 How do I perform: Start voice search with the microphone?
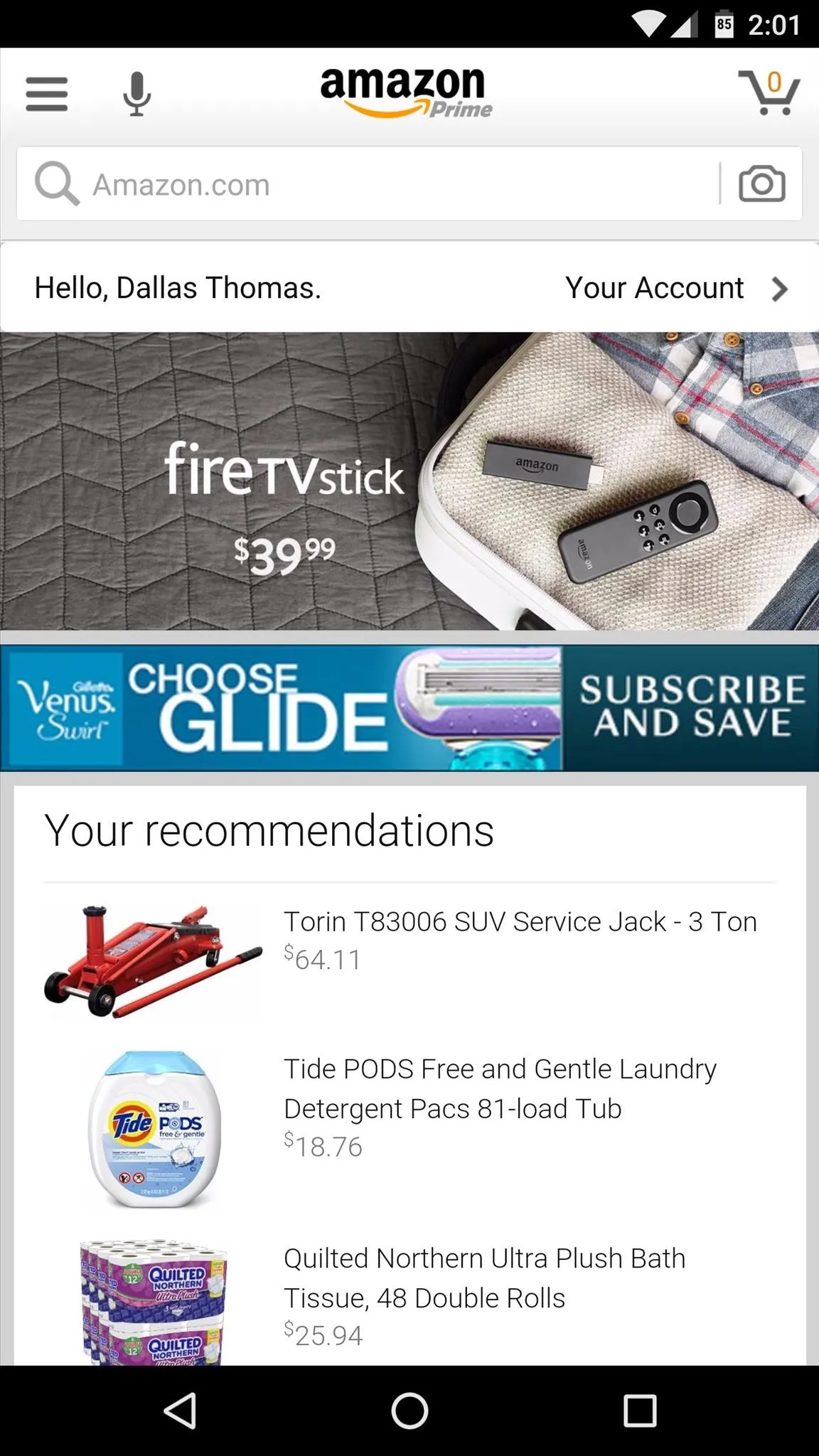[x=136, y=94]
